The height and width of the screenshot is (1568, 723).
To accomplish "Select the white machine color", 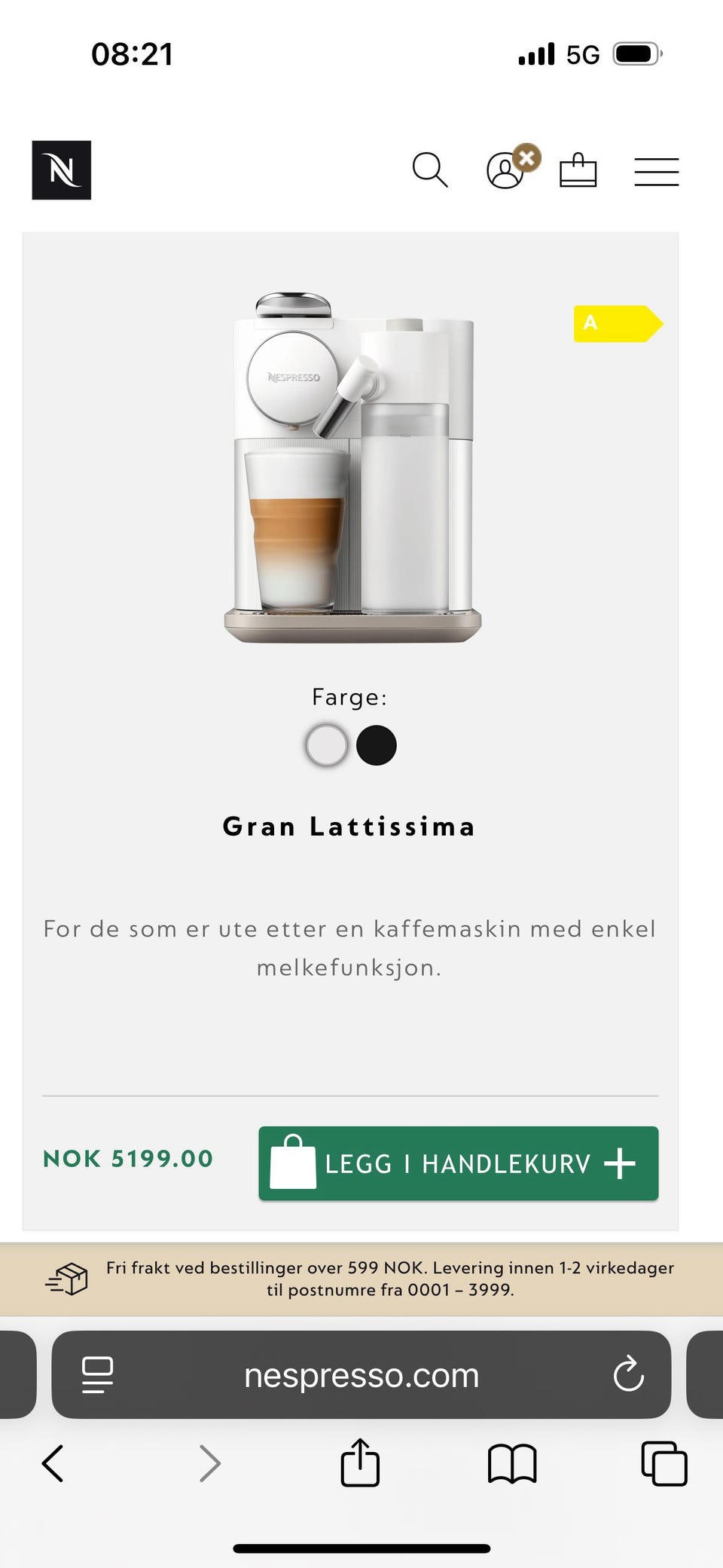I will pyautogui.click(x=325, y=745).
